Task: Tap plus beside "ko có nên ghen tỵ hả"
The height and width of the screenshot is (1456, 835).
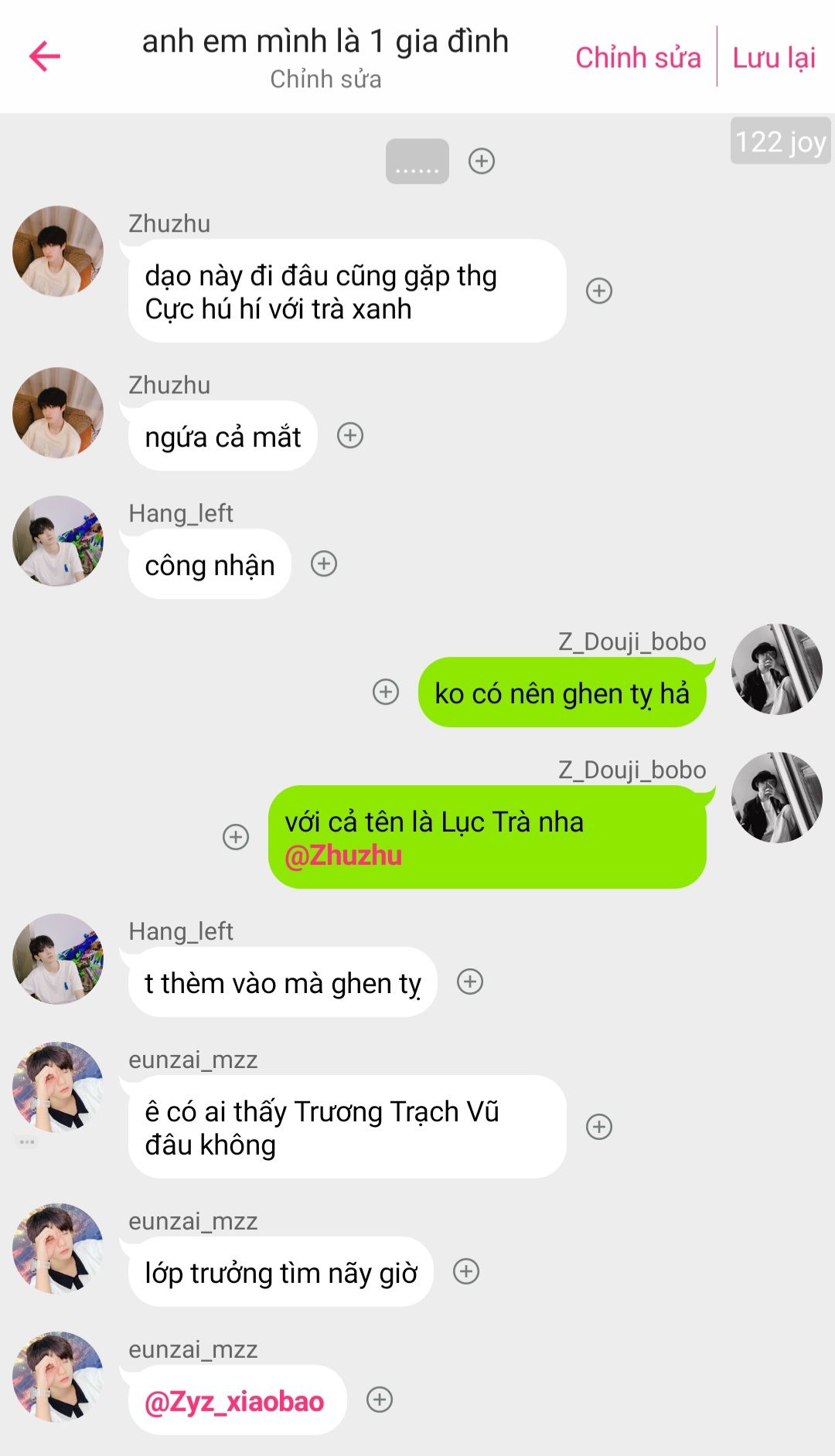Action: (386, 692)
